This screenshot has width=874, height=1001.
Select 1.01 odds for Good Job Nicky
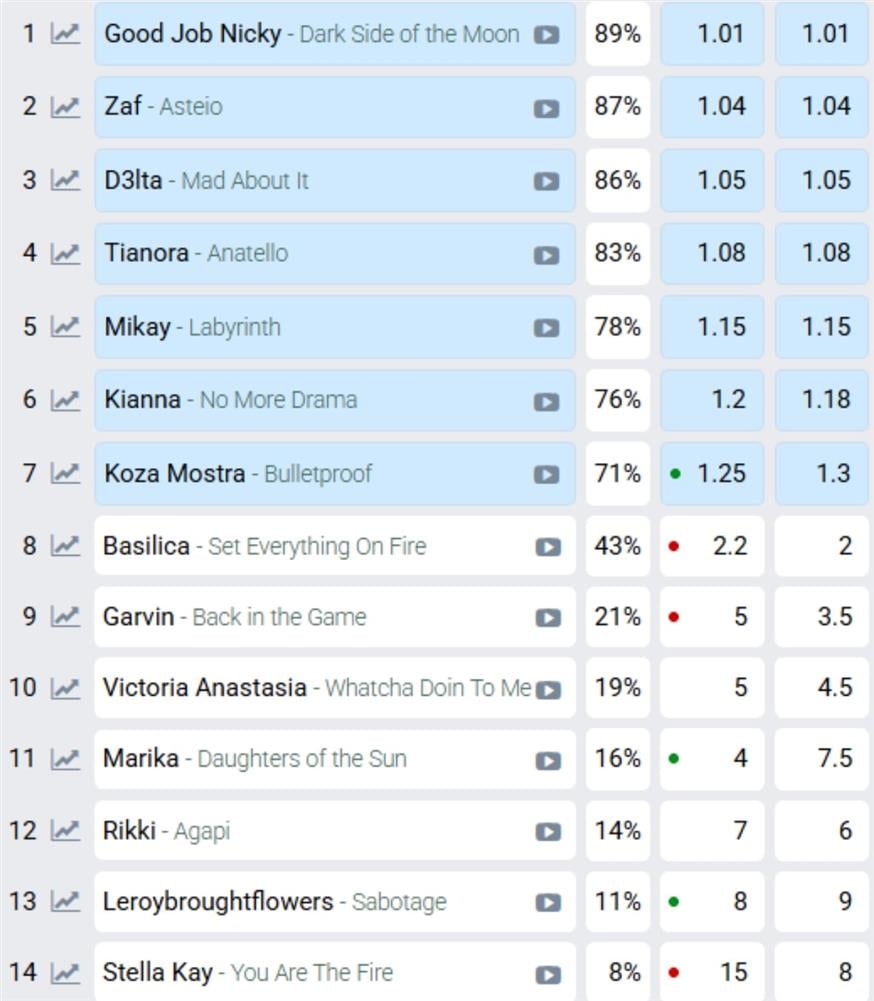pos(712,34)
